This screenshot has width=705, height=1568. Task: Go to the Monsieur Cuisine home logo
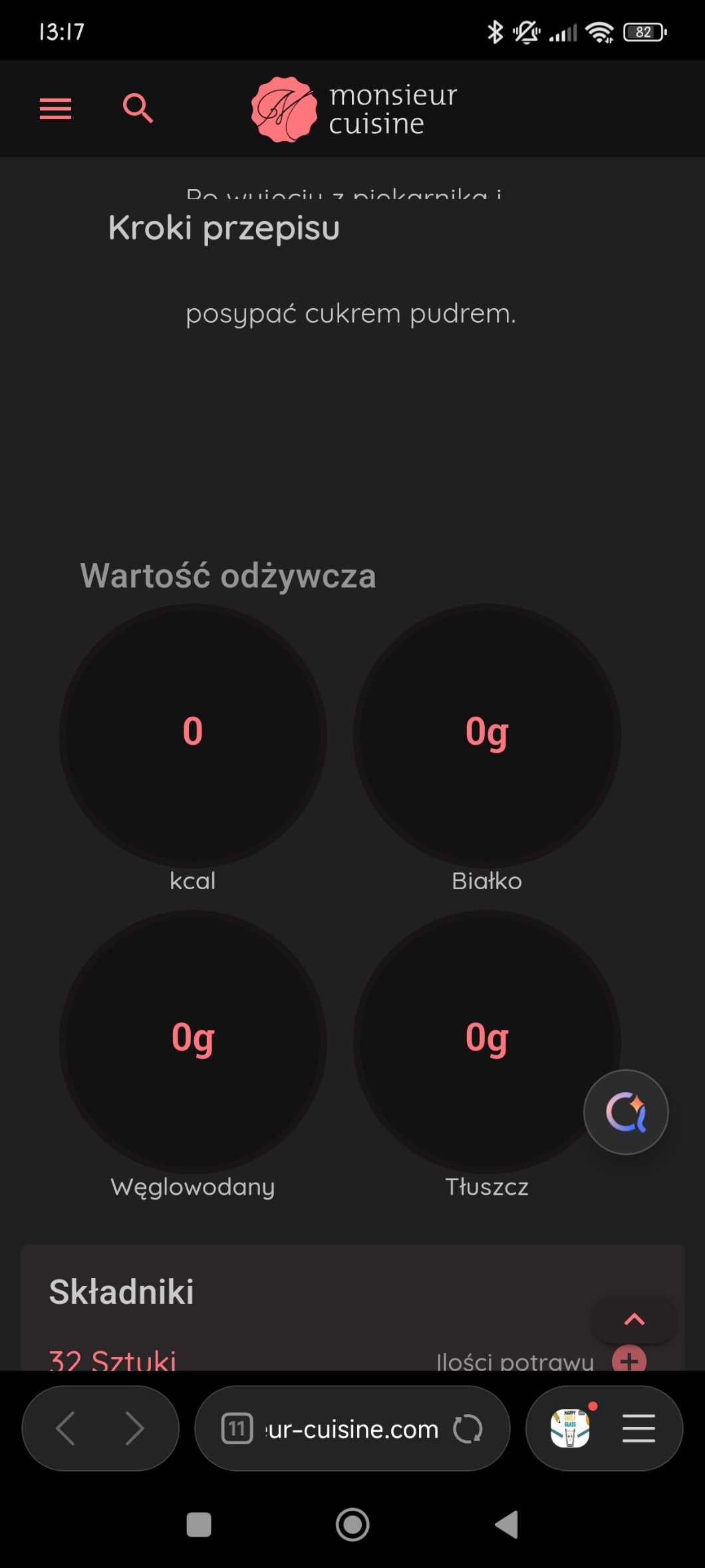click(354, 109)
